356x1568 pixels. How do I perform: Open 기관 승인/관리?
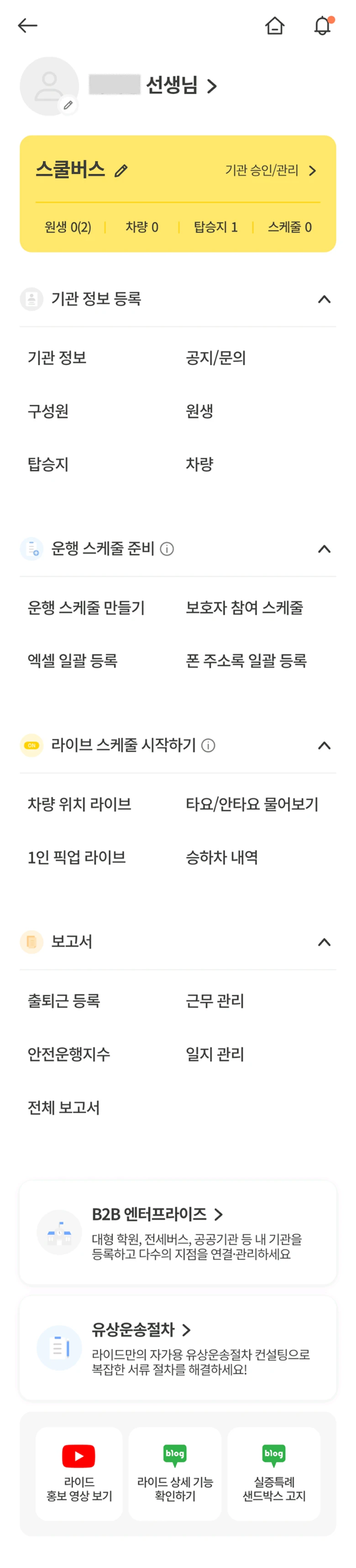point(270,170)
